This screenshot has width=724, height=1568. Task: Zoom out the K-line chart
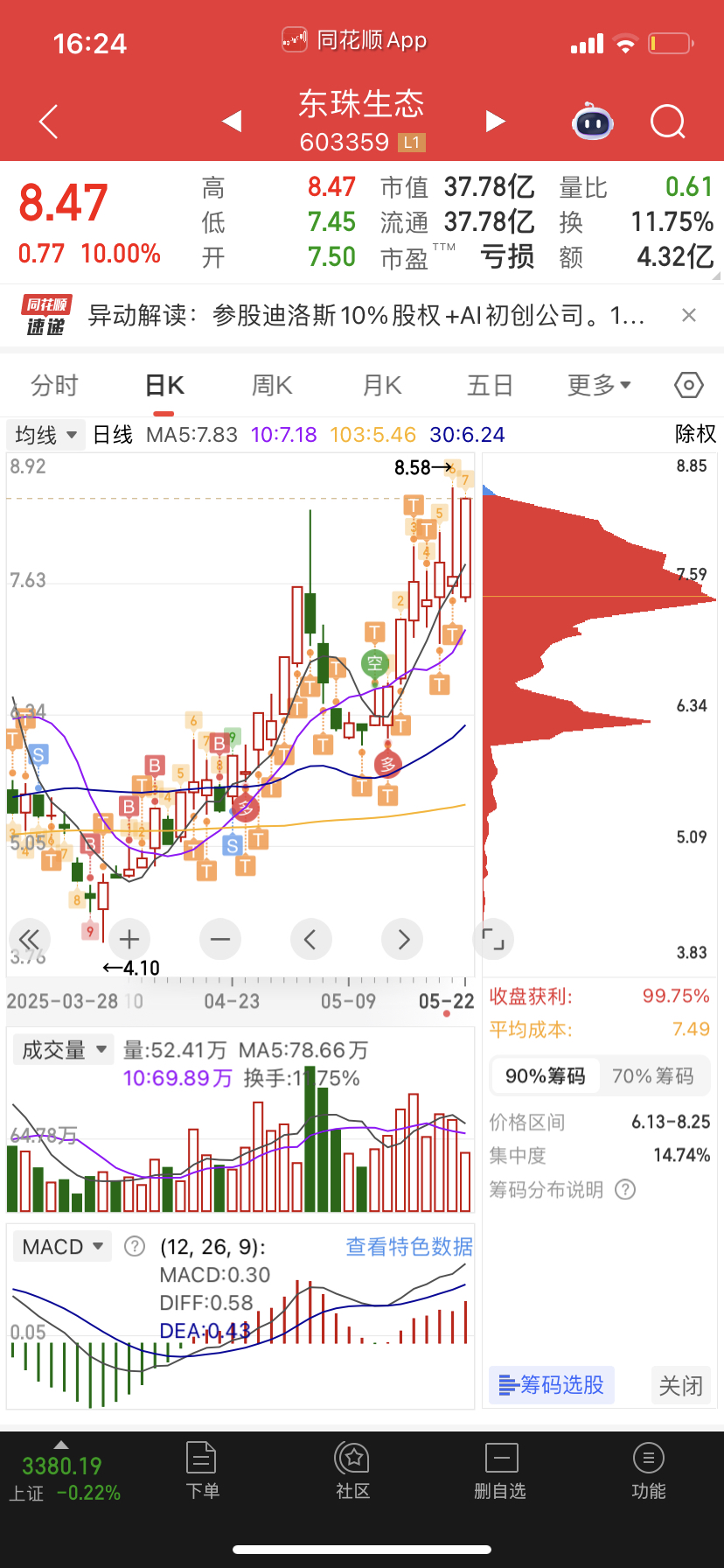[220, 940]
